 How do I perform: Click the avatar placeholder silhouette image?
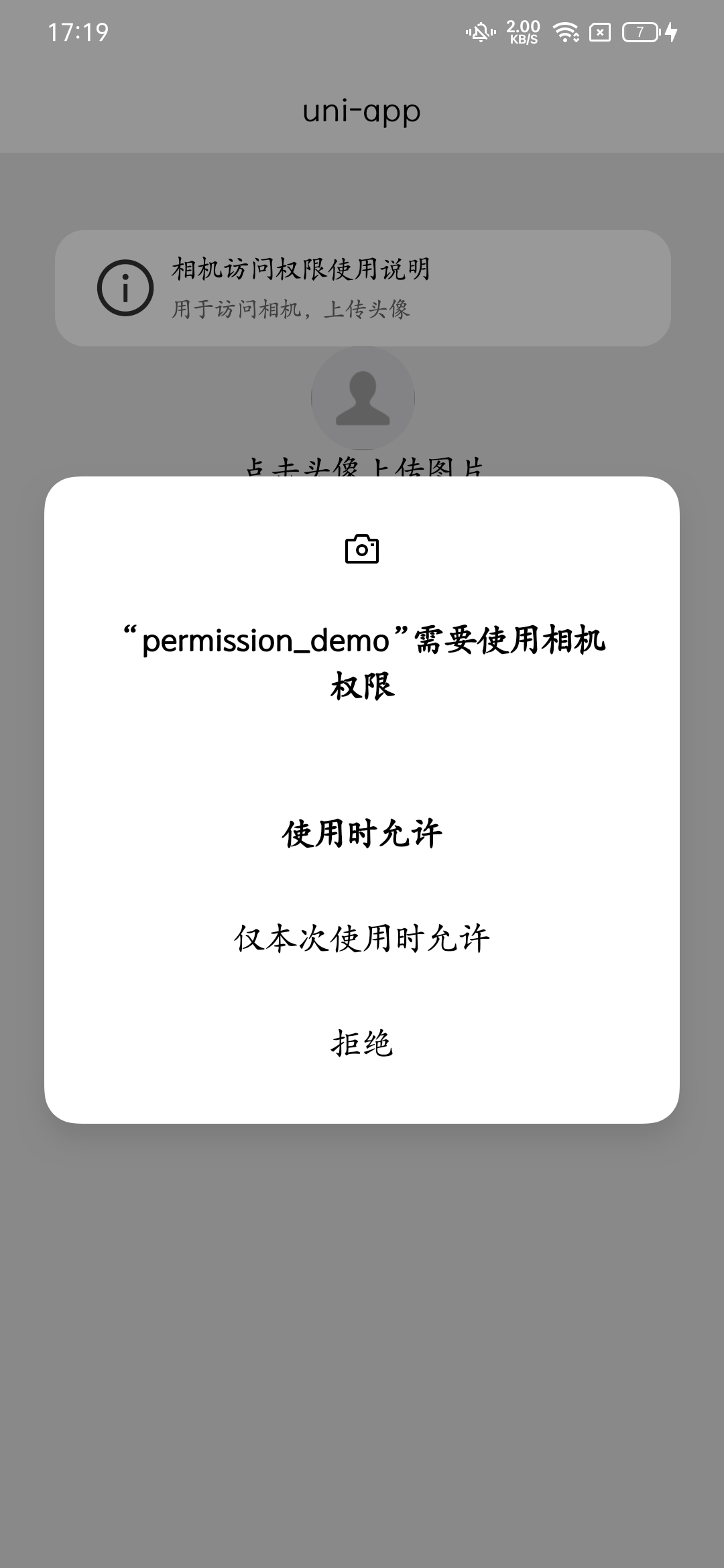pyautogui.click(x=362, y=399)
